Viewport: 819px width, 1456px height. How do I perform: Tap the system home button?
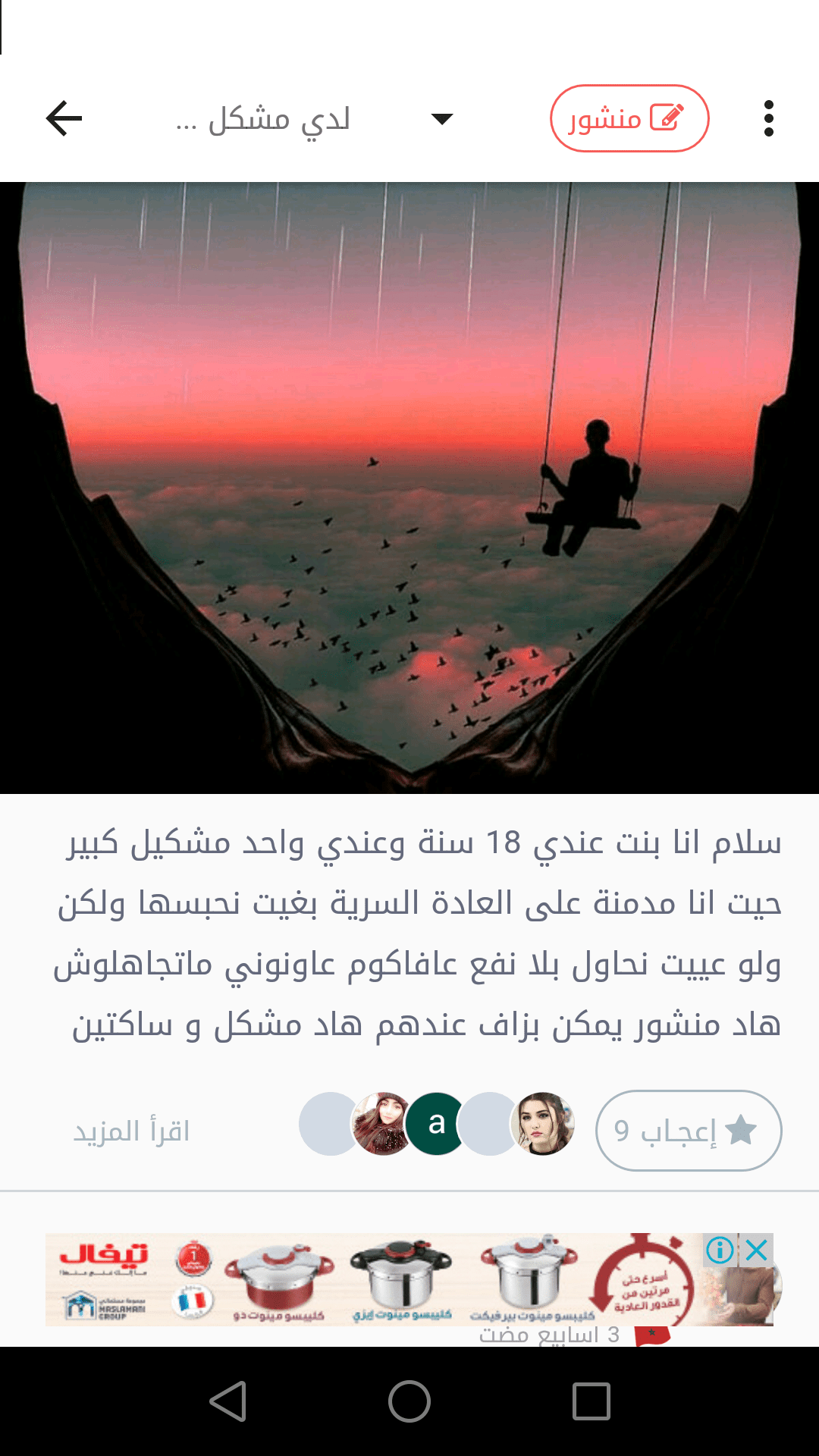[x=409, y=1401]
